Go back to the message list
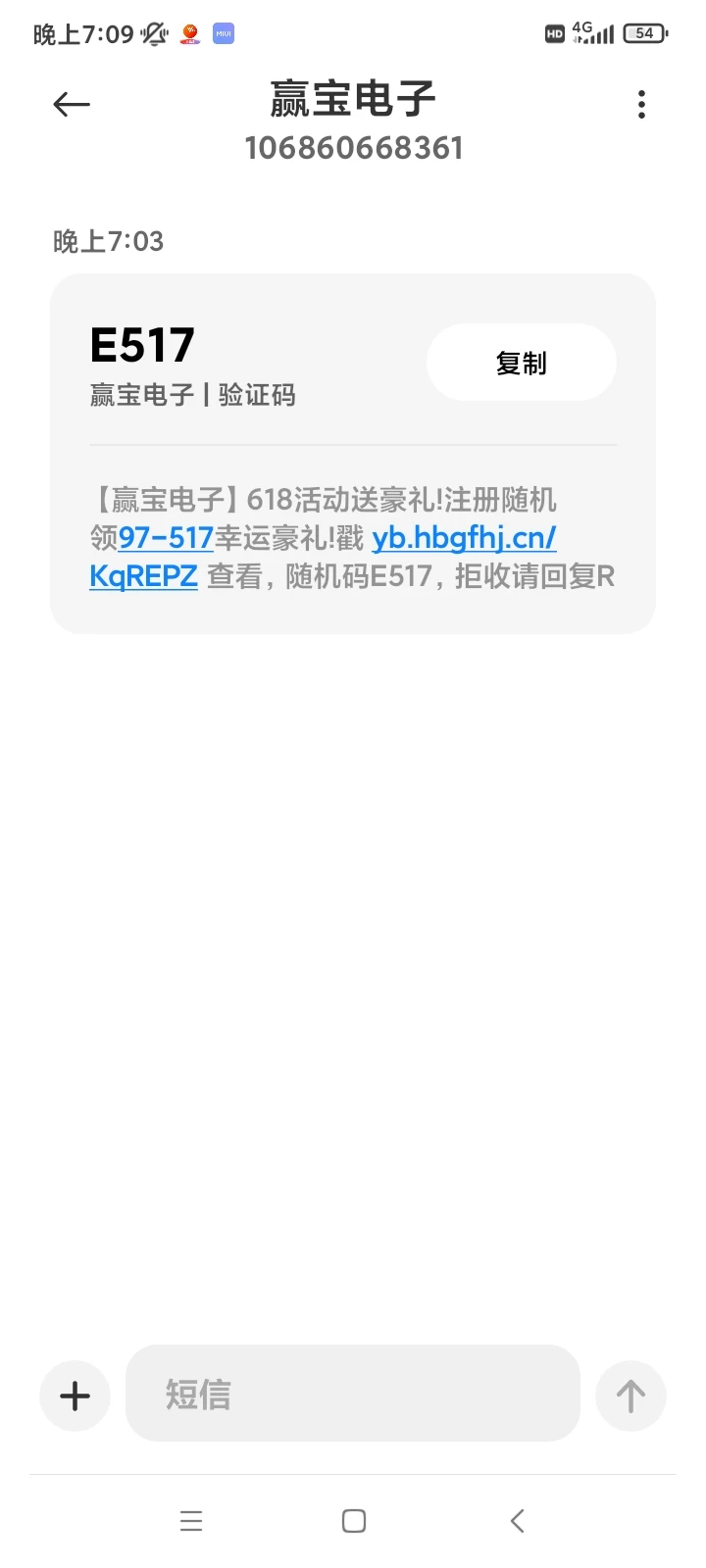 72,104
